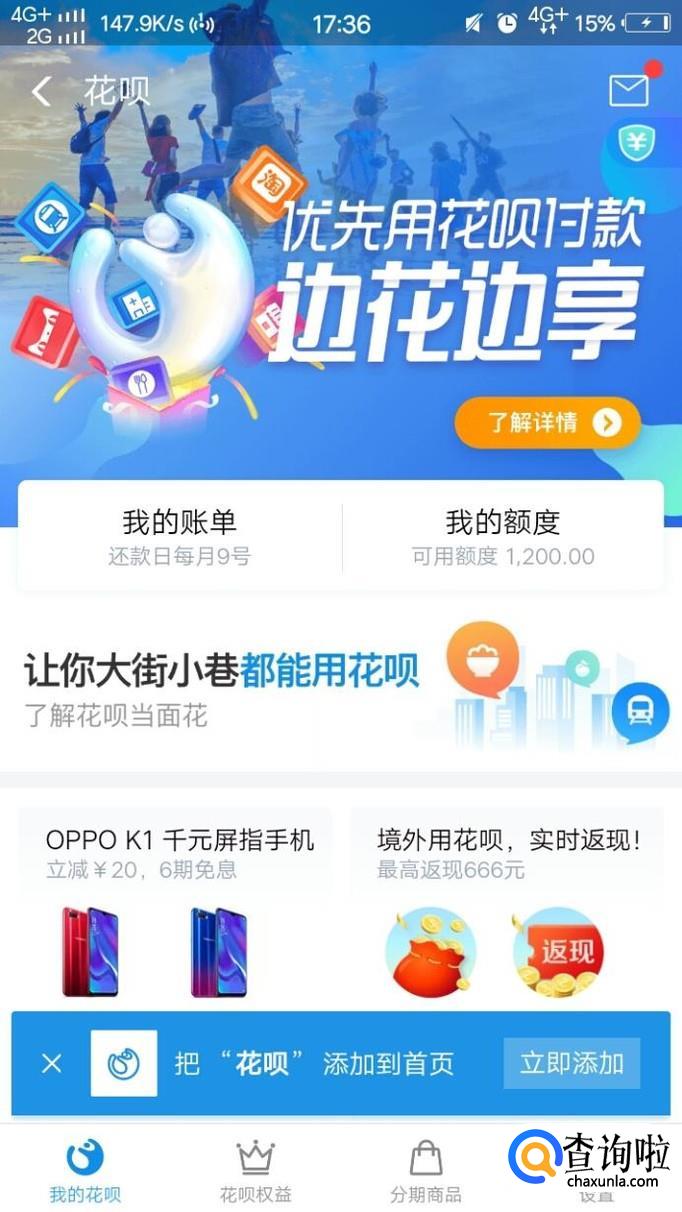Open the messages envelope icon
682x1212 pixels.
(x=629, y=91)
